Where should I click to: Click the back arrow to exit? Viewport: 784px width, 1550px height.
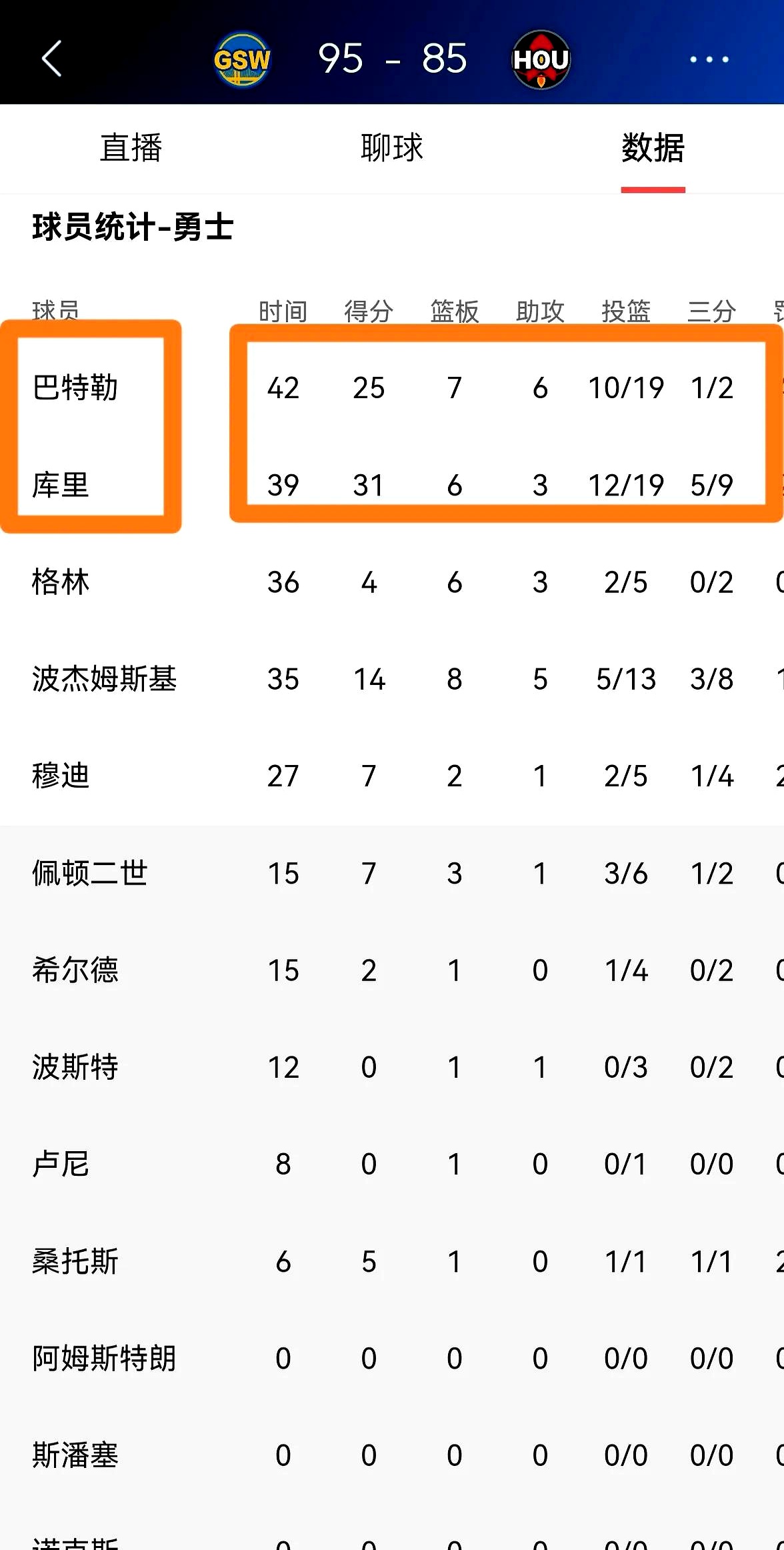(x=52, y=59)
